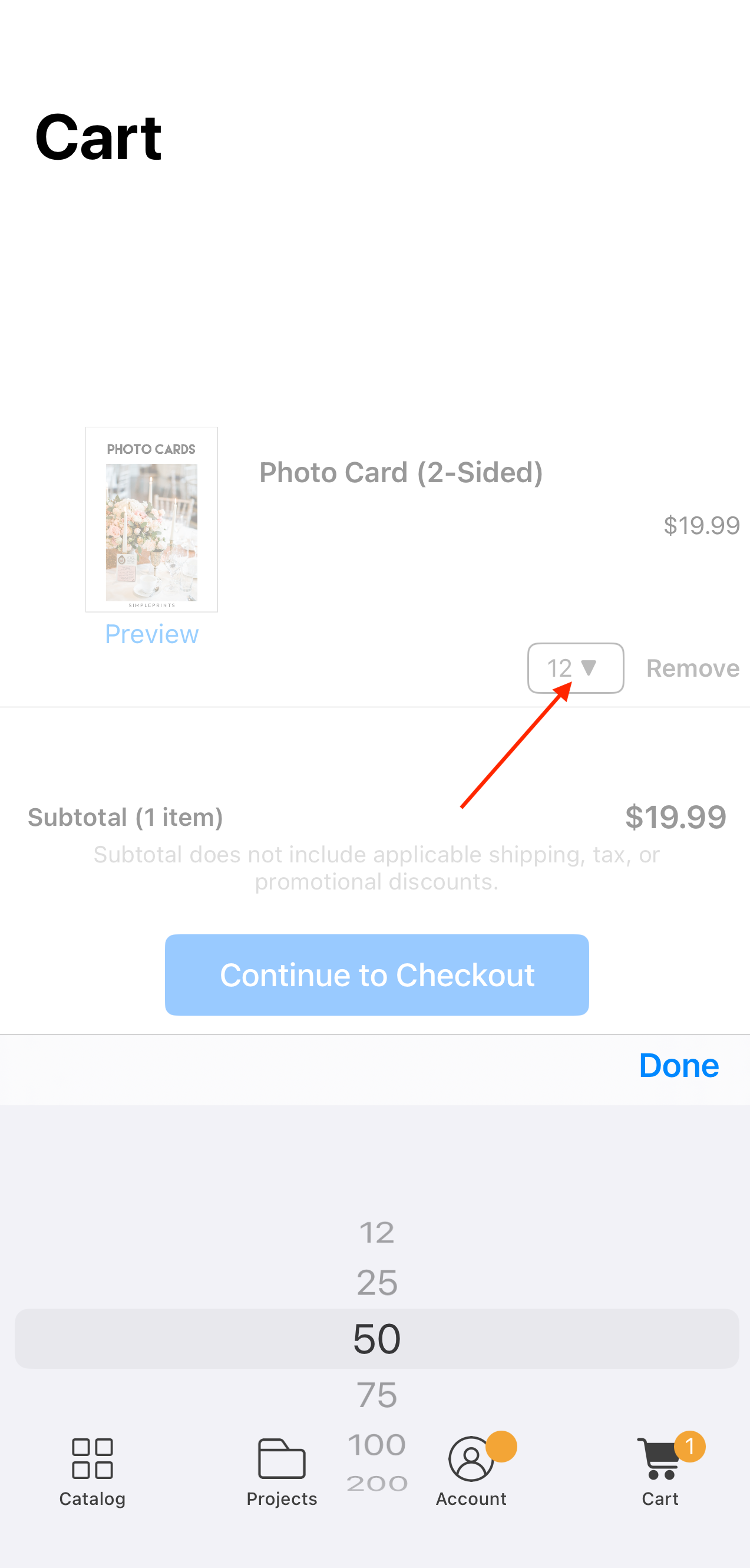Choose quantity 12 in the picker
750x1568 pixels.
pyautogui.click(x=376, y=1233)
